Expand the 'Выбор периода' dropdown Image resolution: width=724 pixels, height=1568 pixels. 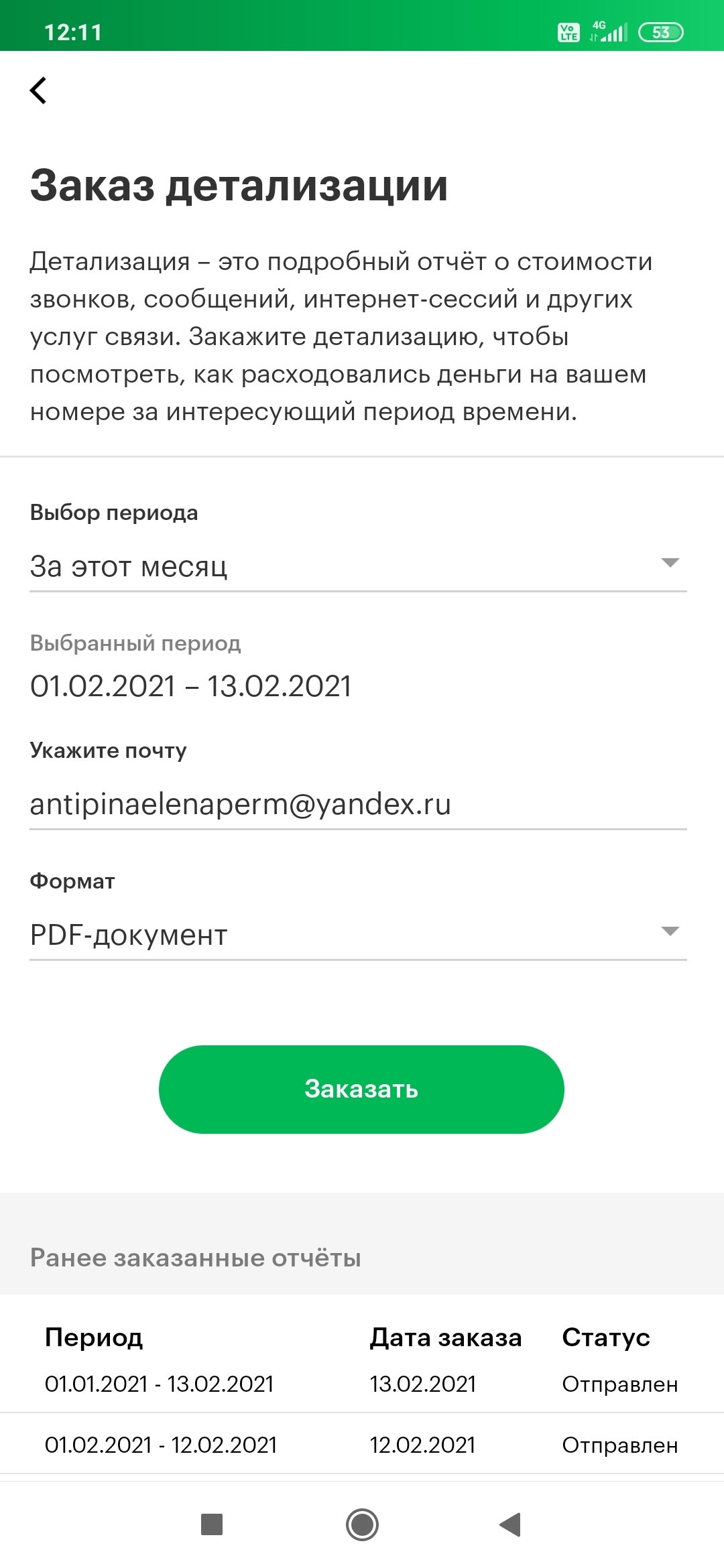(x=358, y=566)
